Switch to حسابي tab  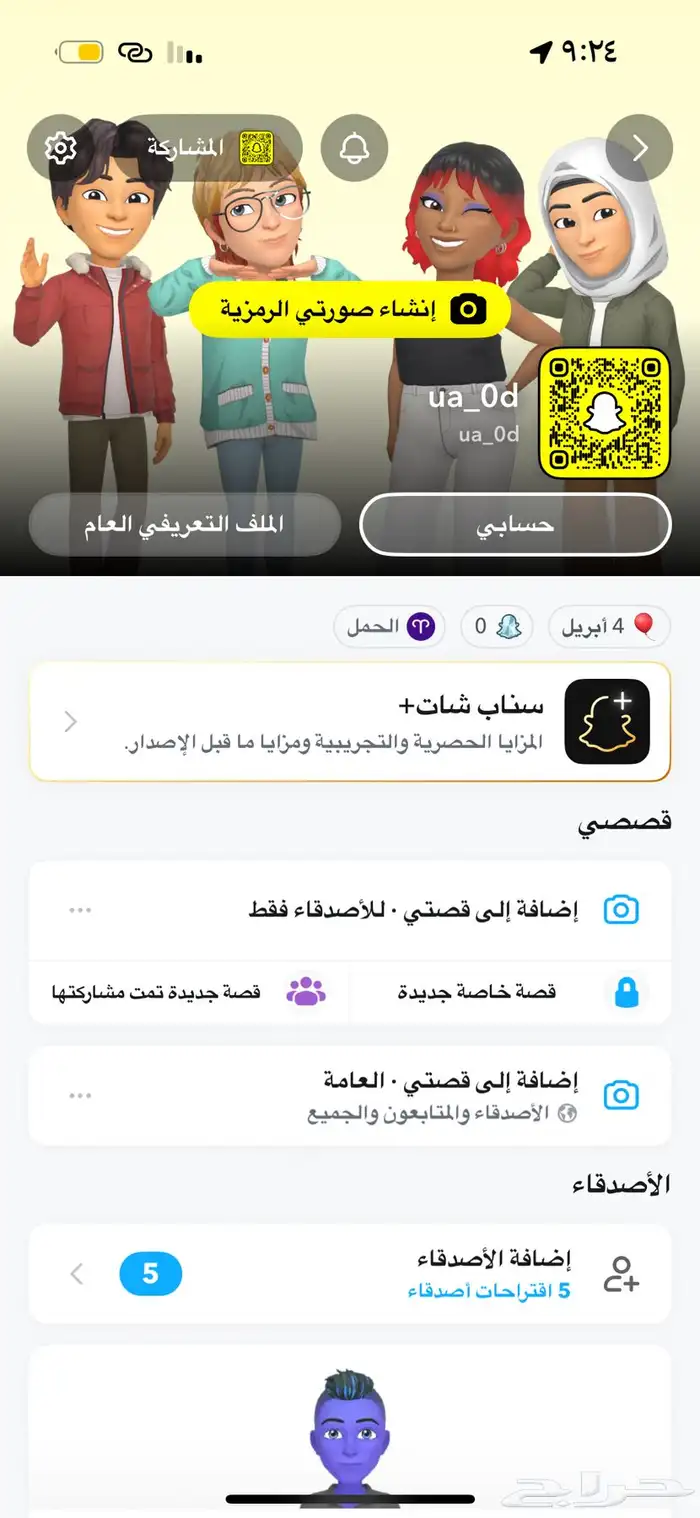click(x=515, y=524)
